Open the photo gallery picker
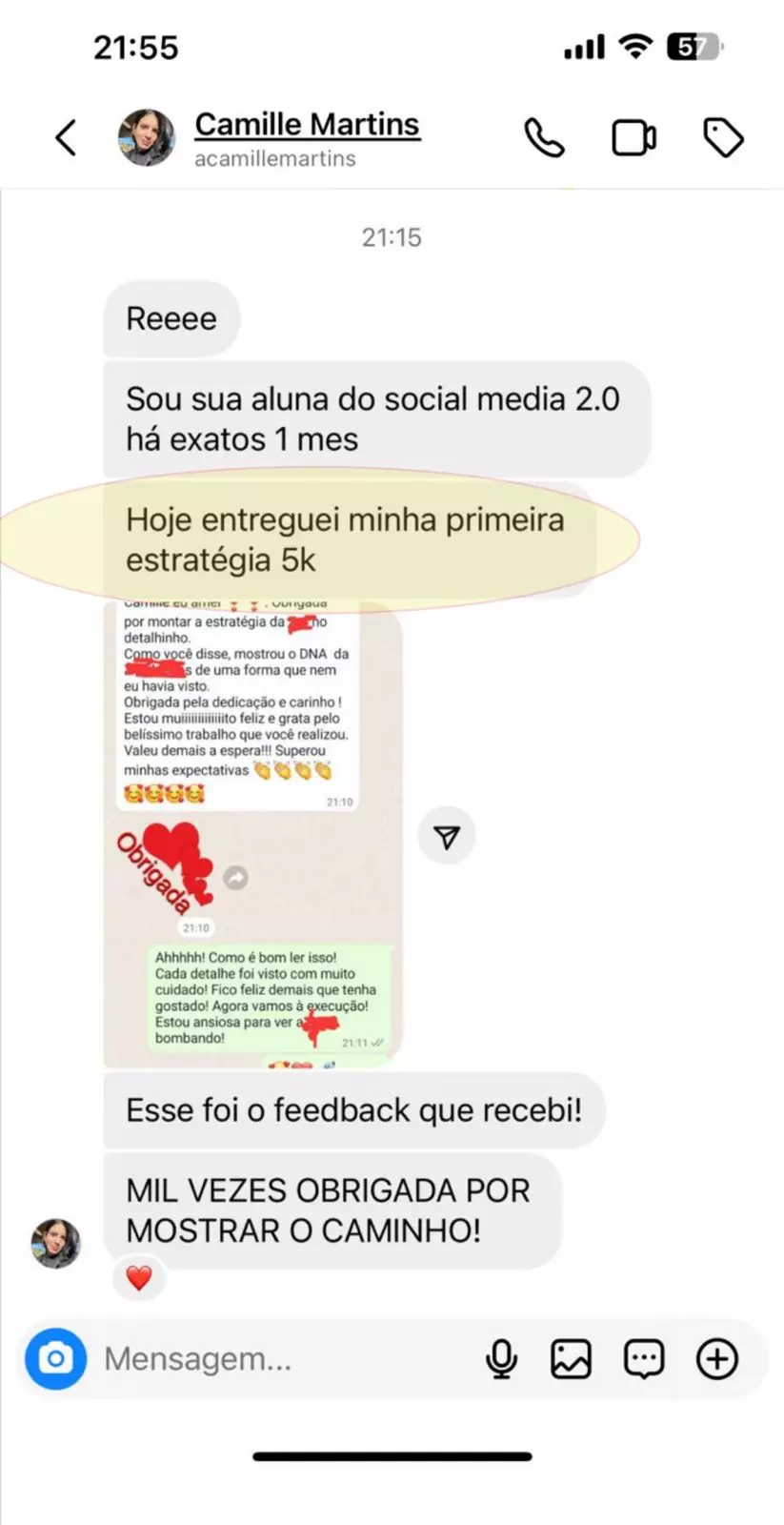The height and width of the screenshot is (1525, 784). pyautogui.click(x=572, y=1358)
